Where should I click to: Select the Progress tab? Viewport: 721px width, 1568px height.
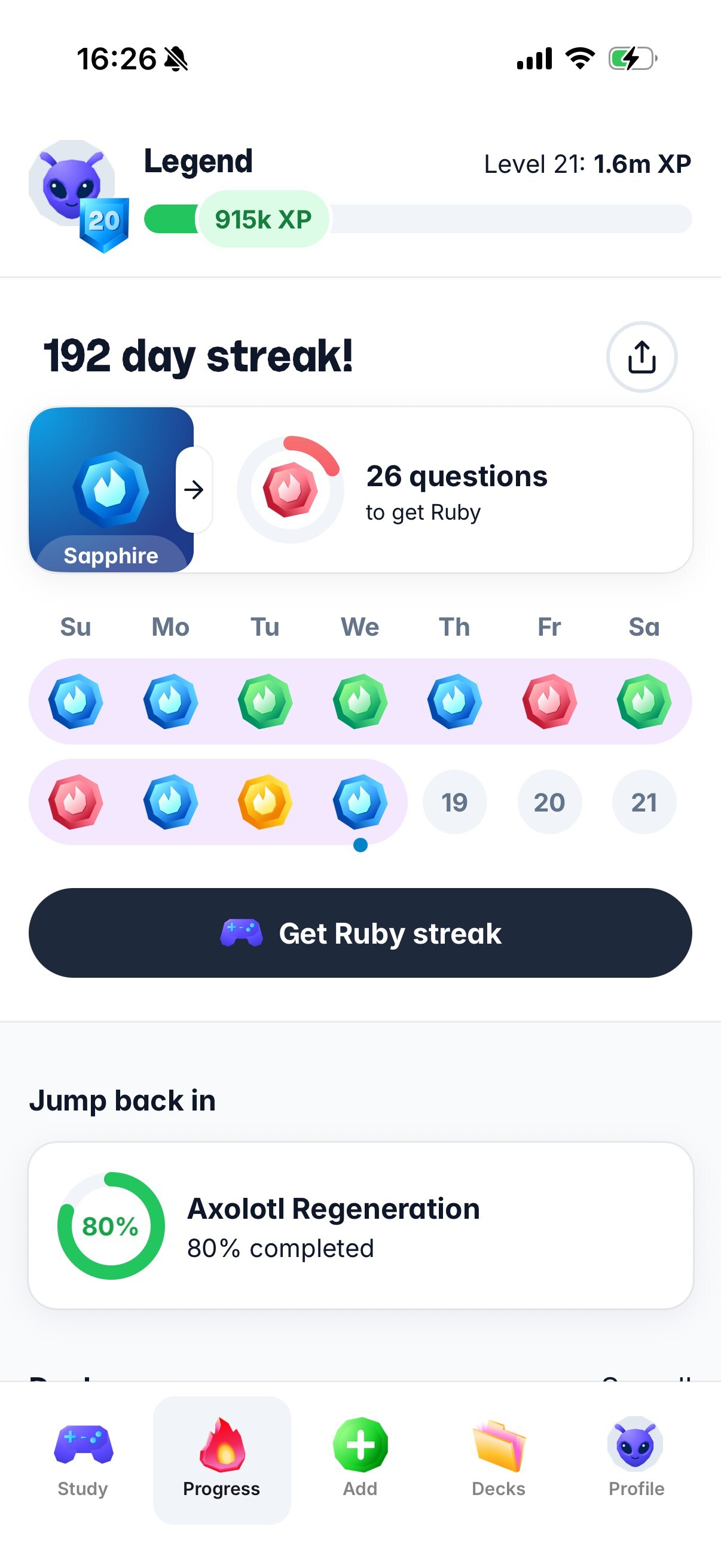tap(221, 1460)
